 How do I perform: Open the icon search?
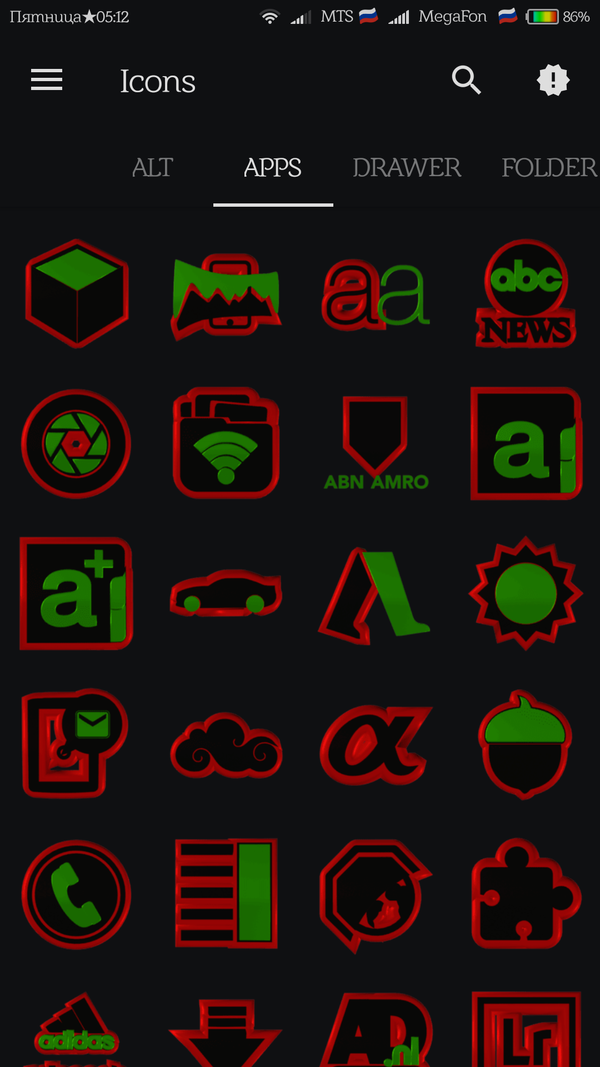point(466,80)
